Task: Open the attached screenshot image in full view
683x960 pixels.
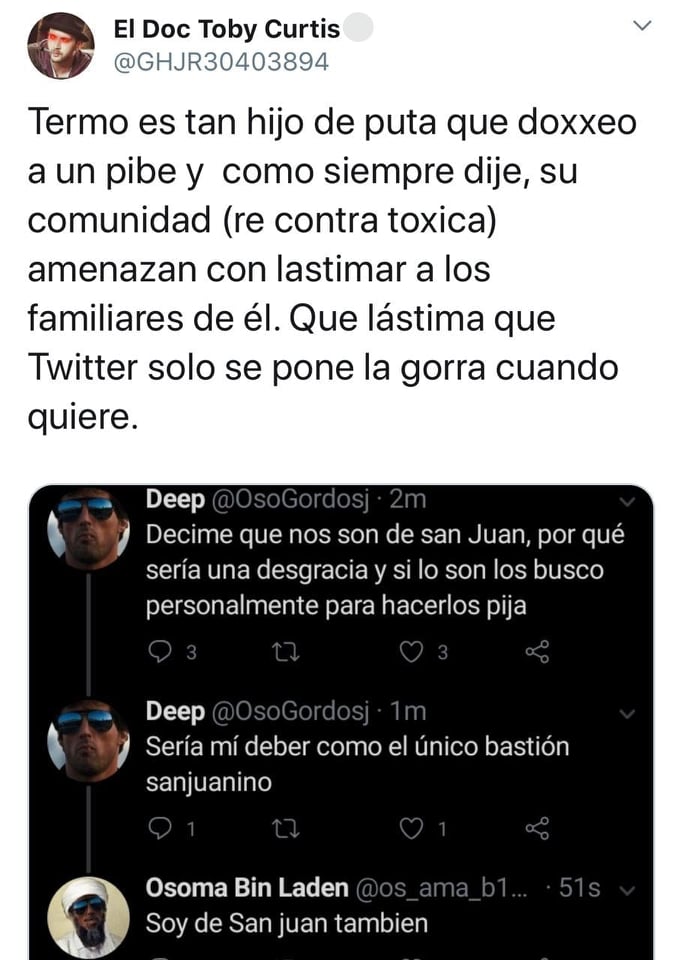Action: [341, 720]
